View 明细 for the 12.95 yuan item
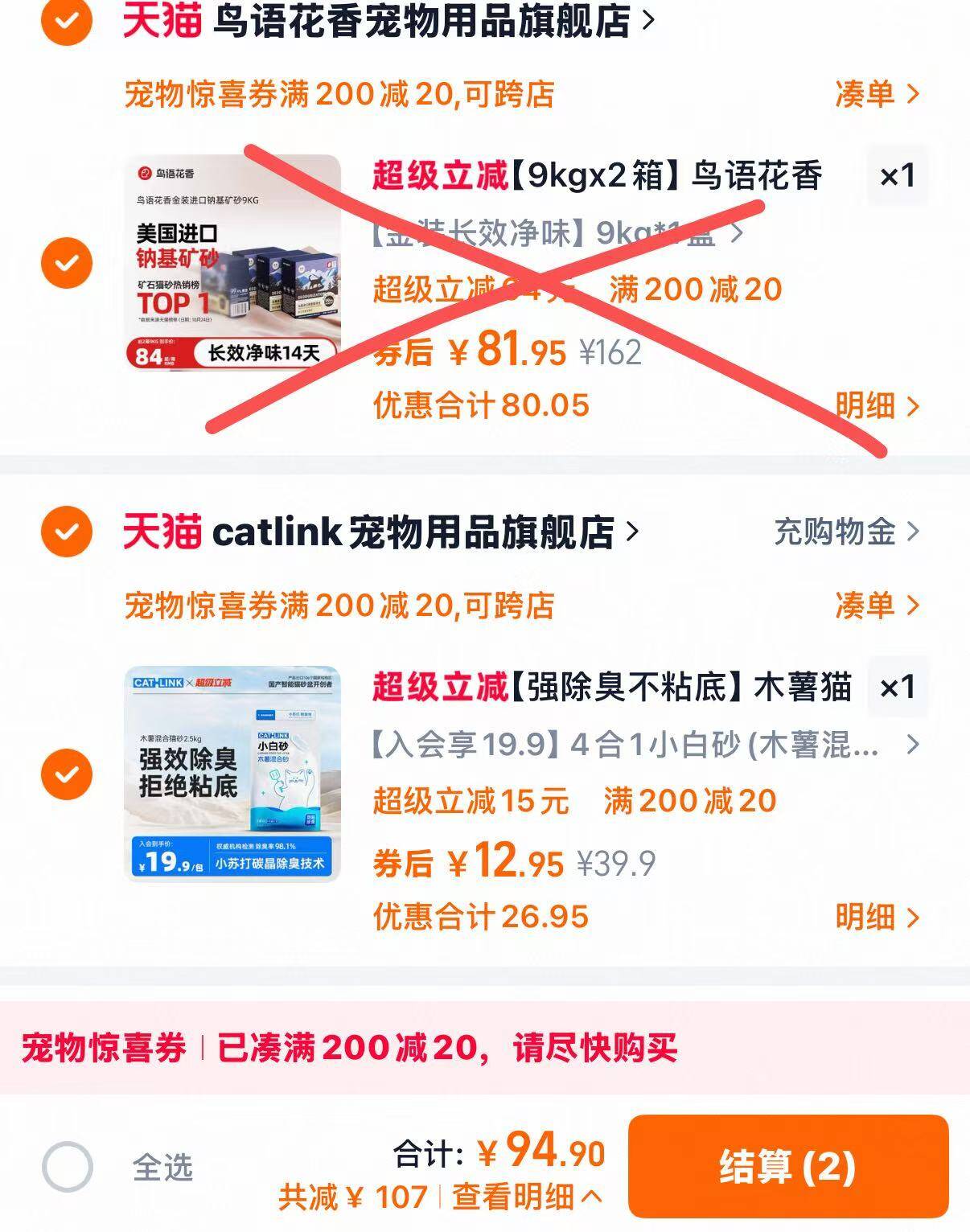This screenshot has height=1232, width=970. click(877, 918)
